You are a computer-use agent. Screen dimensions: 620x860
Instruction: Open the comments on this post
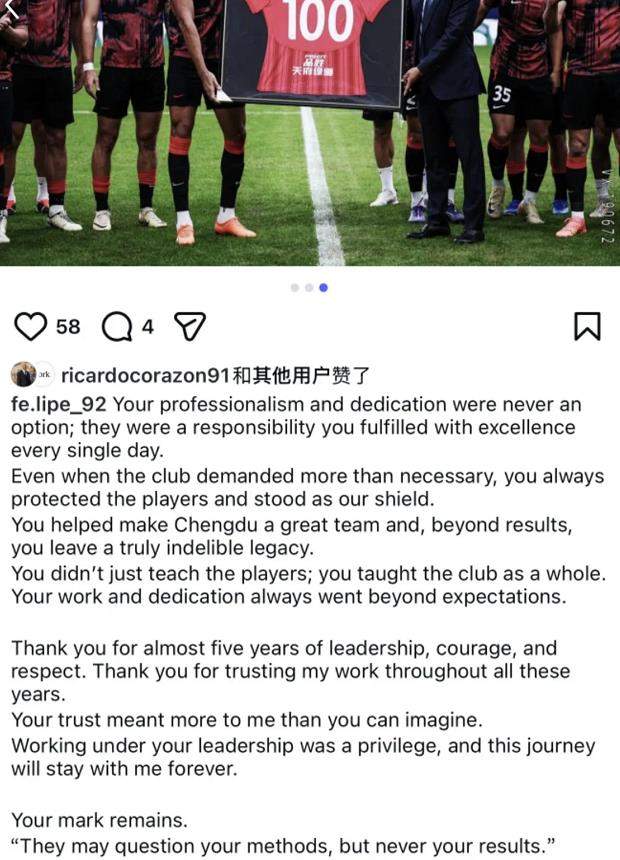[118, 326]
